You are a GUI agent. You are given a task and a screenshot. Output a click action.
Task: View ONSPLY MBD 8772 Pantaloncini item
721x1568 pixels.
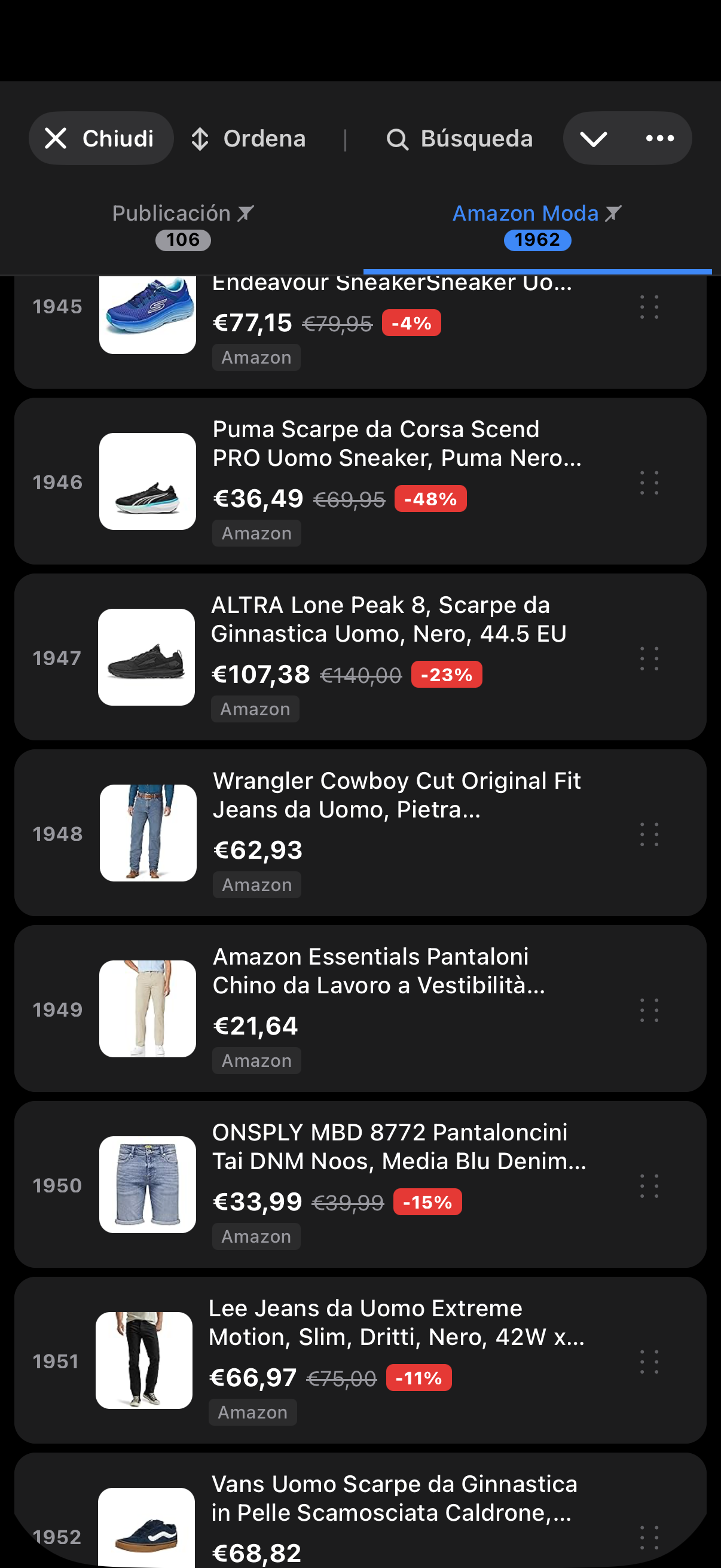click(x=399, y=1147)
